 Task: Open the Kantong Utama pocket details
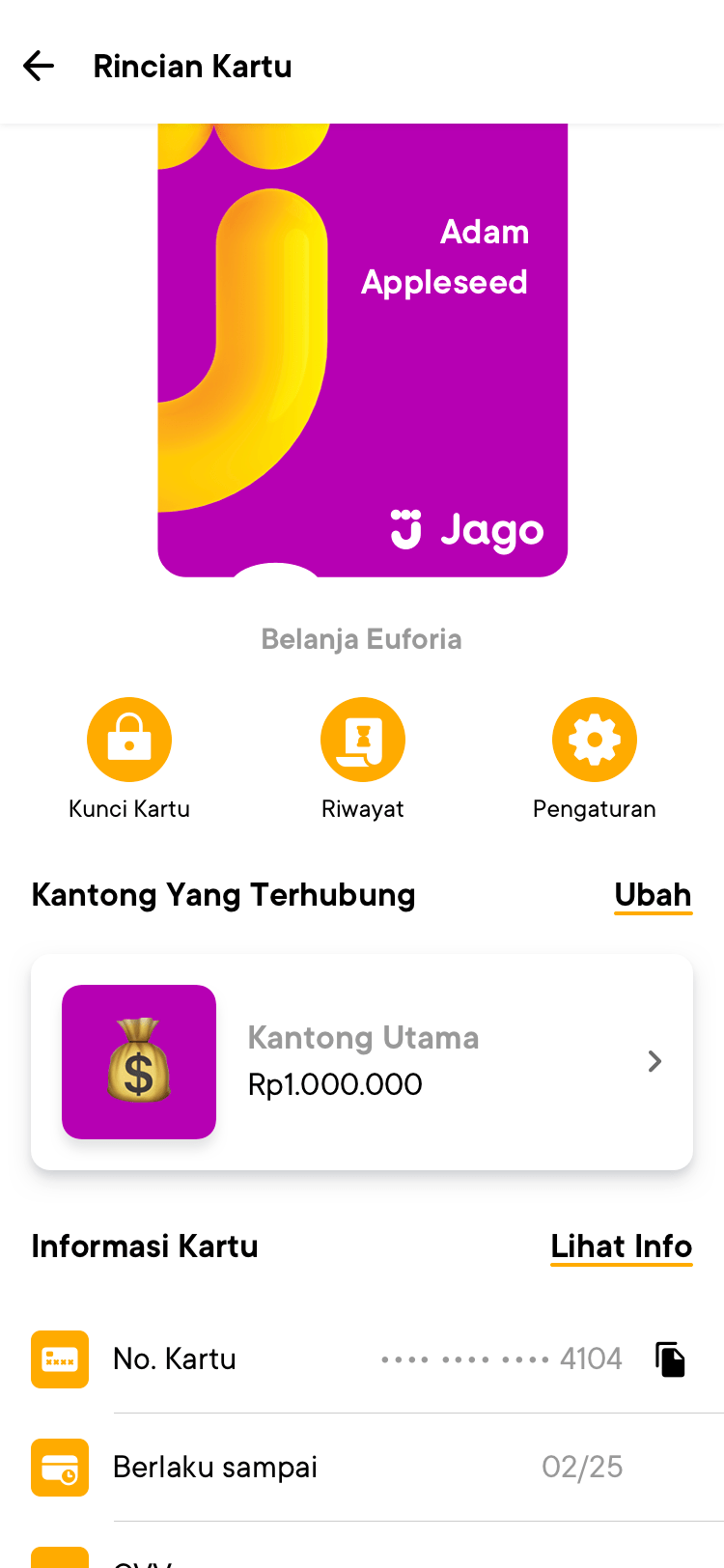click(362, 1061)
